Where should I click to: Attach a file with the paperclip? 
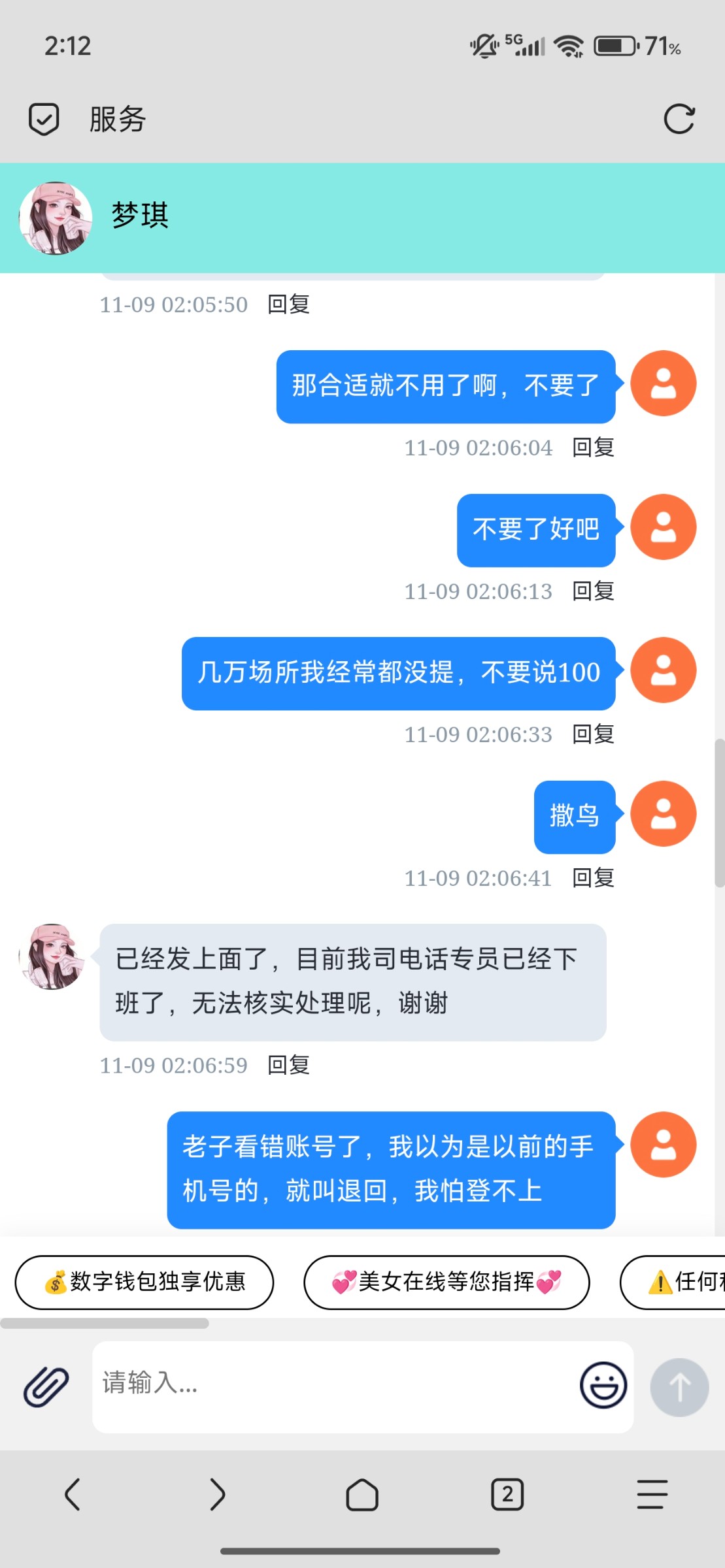coord(46,1386)
